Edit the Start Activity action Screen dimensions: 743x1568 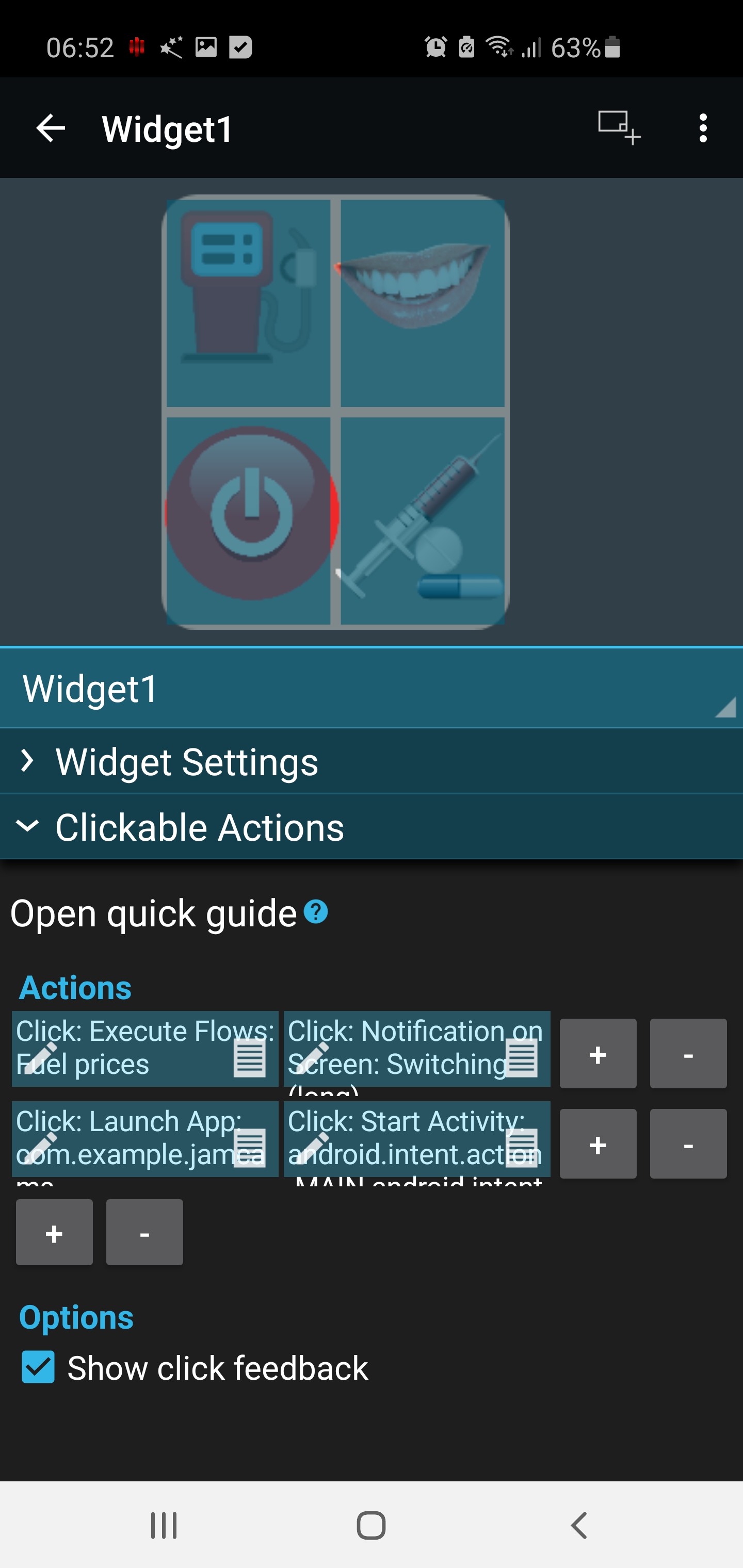point(312,1148)
